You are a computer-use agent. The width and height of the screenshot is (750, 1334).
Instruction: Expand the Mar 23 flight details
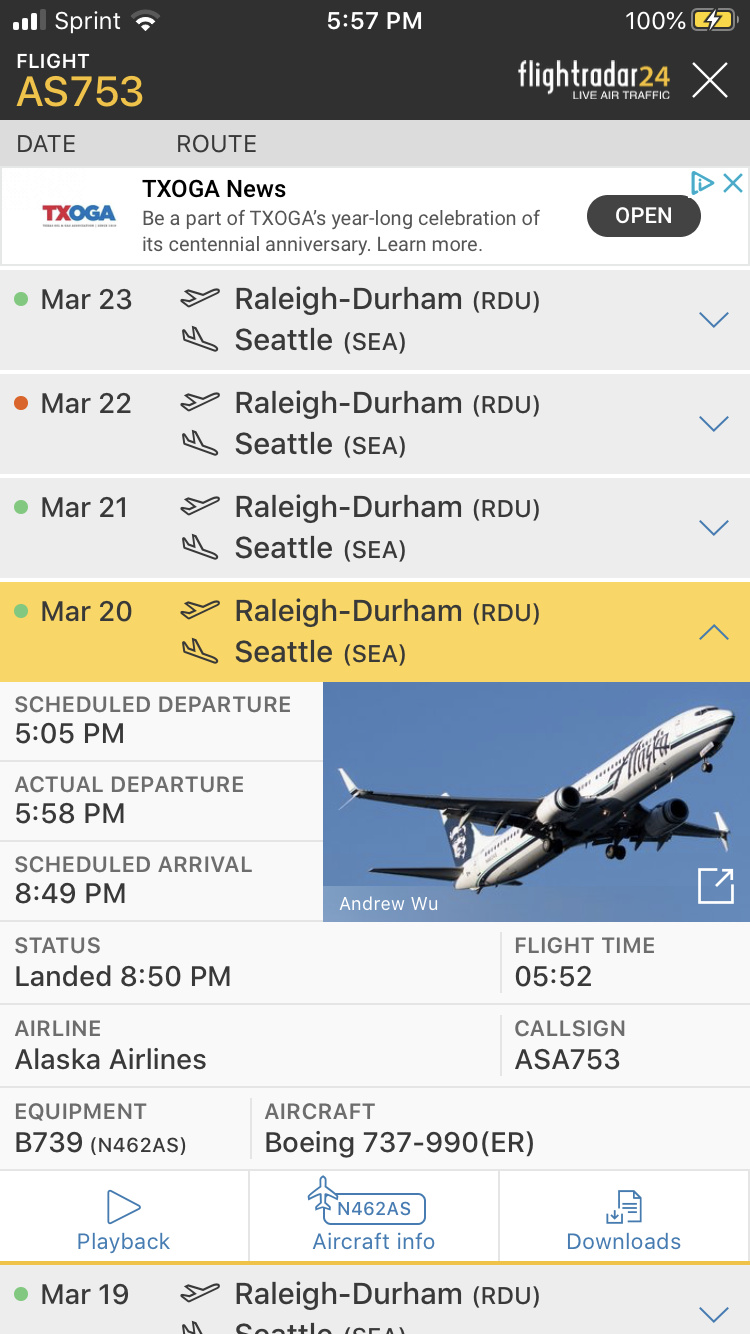tap(713, 320)
